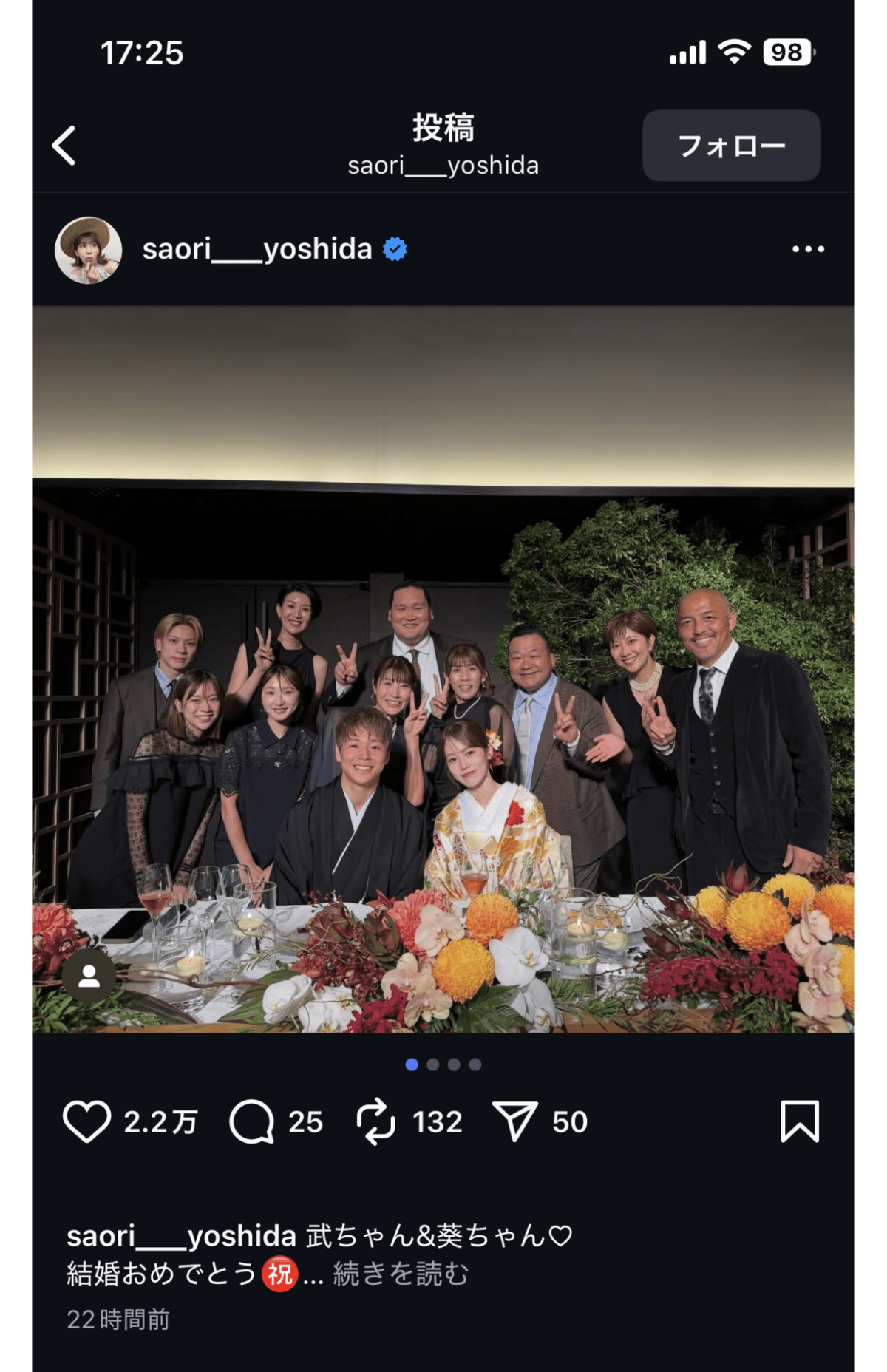
Task: Open saori___yoshida's profile picture
Action: pos(89,250)
